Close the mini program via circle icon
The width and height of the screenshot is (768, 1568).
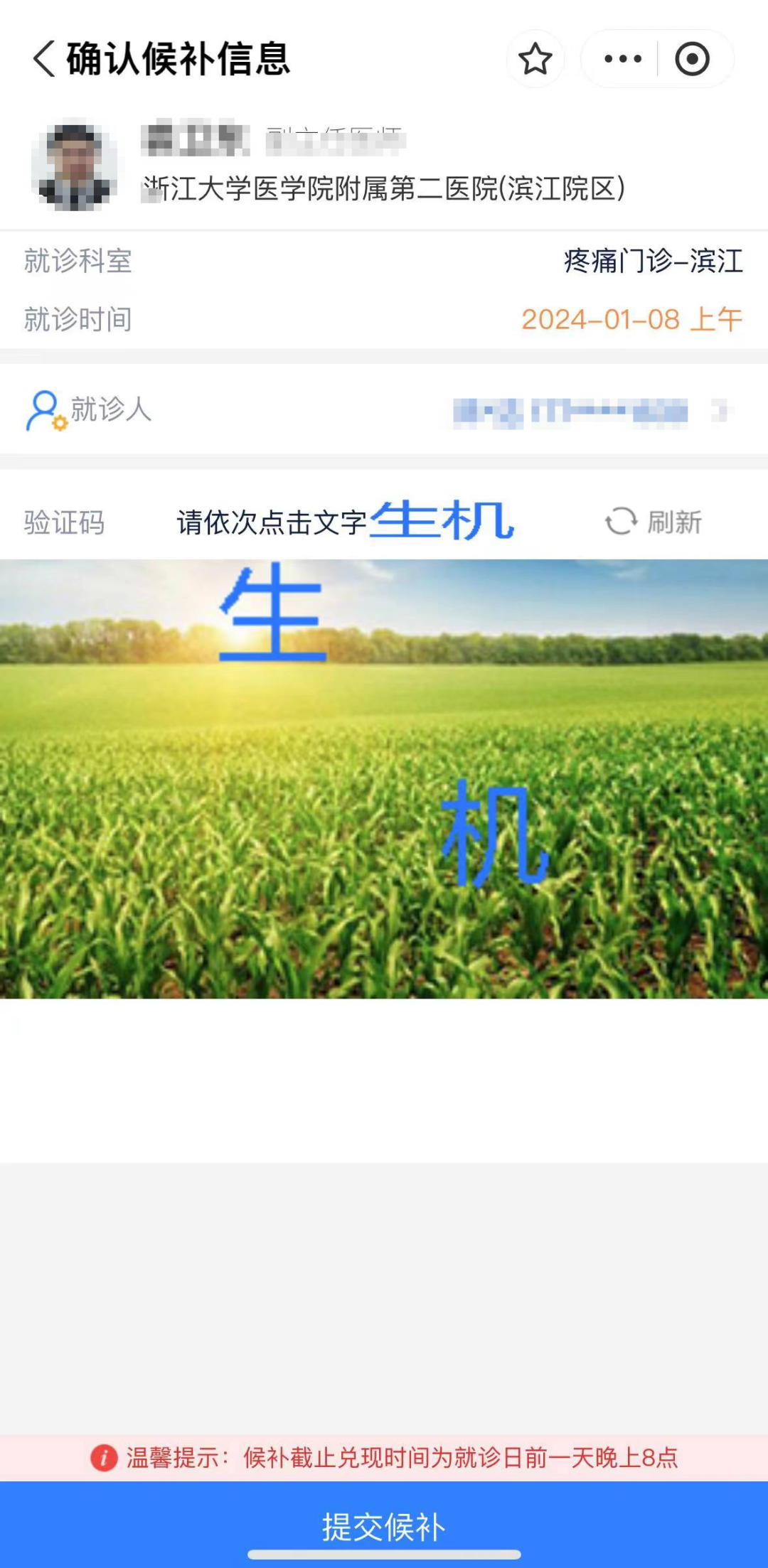pos(692,59)
